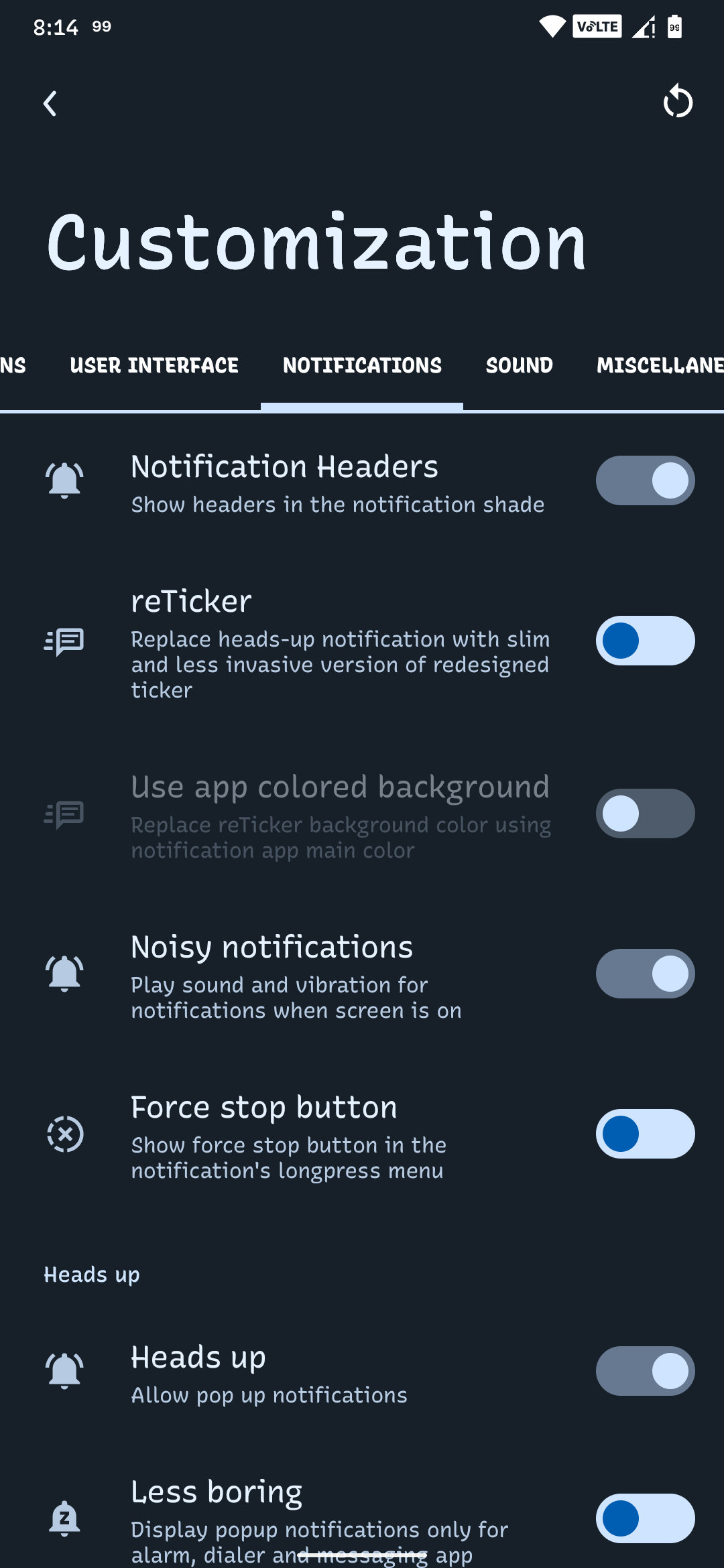Switch to the Miscellaneous tab

[659, 365]
